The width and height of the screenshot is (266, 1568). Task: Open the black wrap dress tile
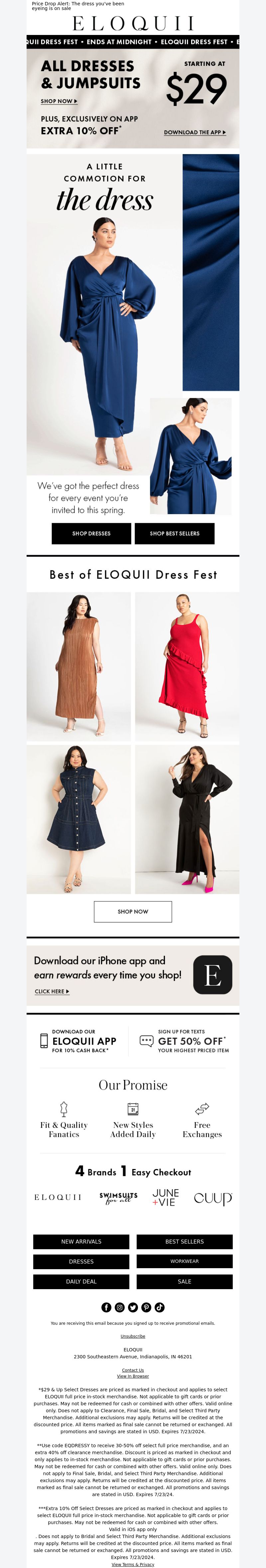tap(187, 819)
